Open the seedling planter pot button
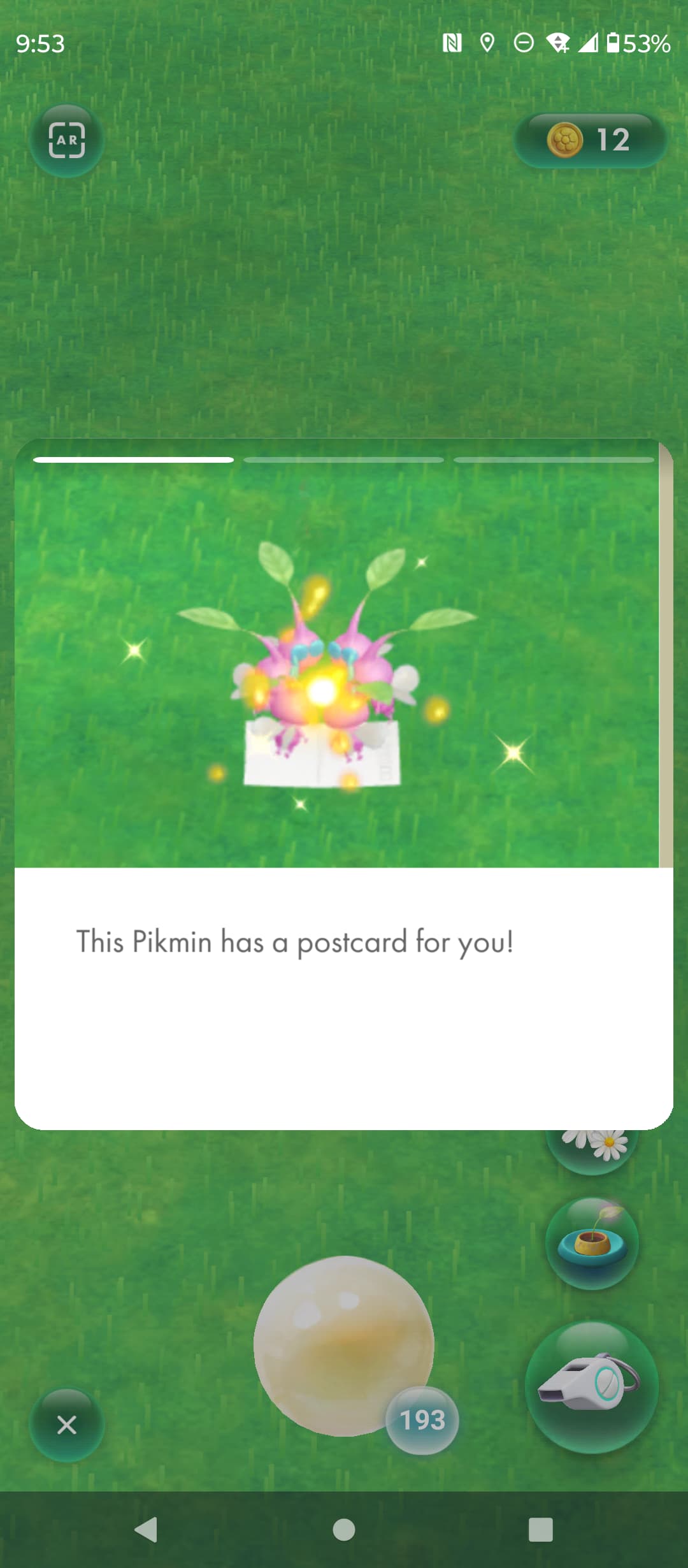 592,1243
